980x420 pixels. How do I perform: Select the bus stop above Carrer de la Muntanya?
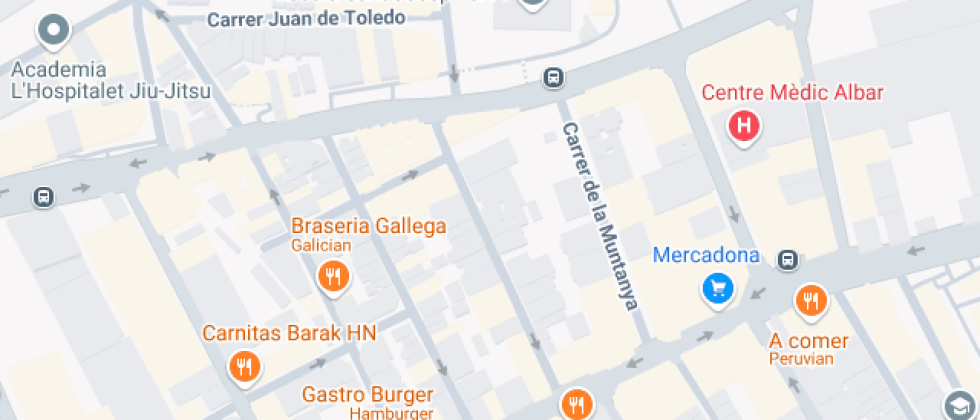[553, 78]
